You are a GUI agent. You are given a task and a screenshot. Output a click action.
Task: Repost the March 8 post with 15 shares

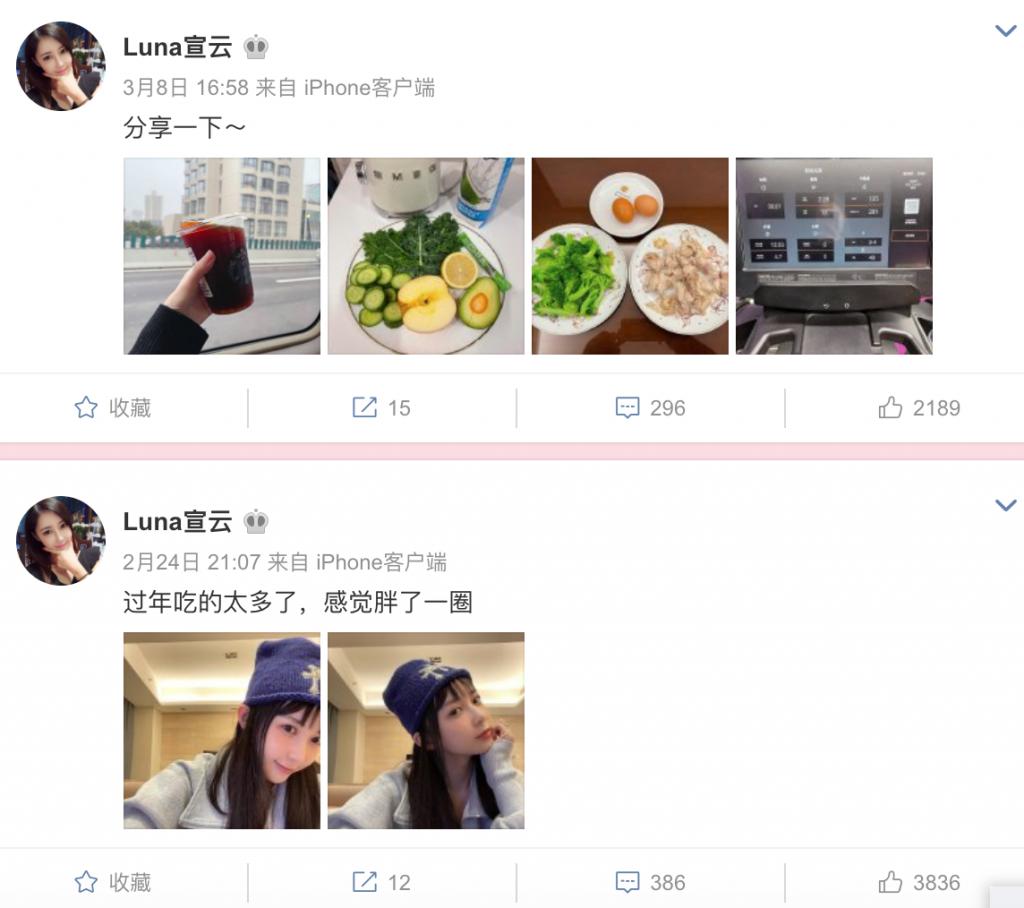[x=382, y=408]
